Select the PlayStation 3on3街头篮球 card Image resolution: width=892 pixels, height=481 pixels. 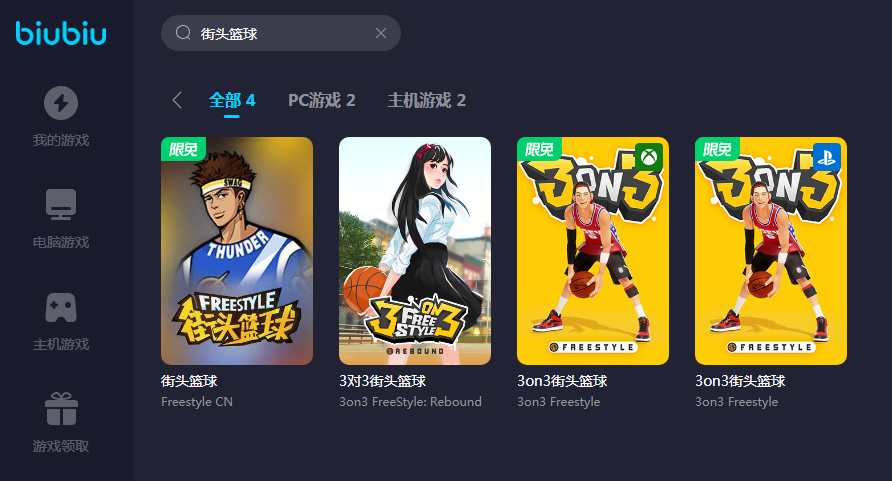771,251
